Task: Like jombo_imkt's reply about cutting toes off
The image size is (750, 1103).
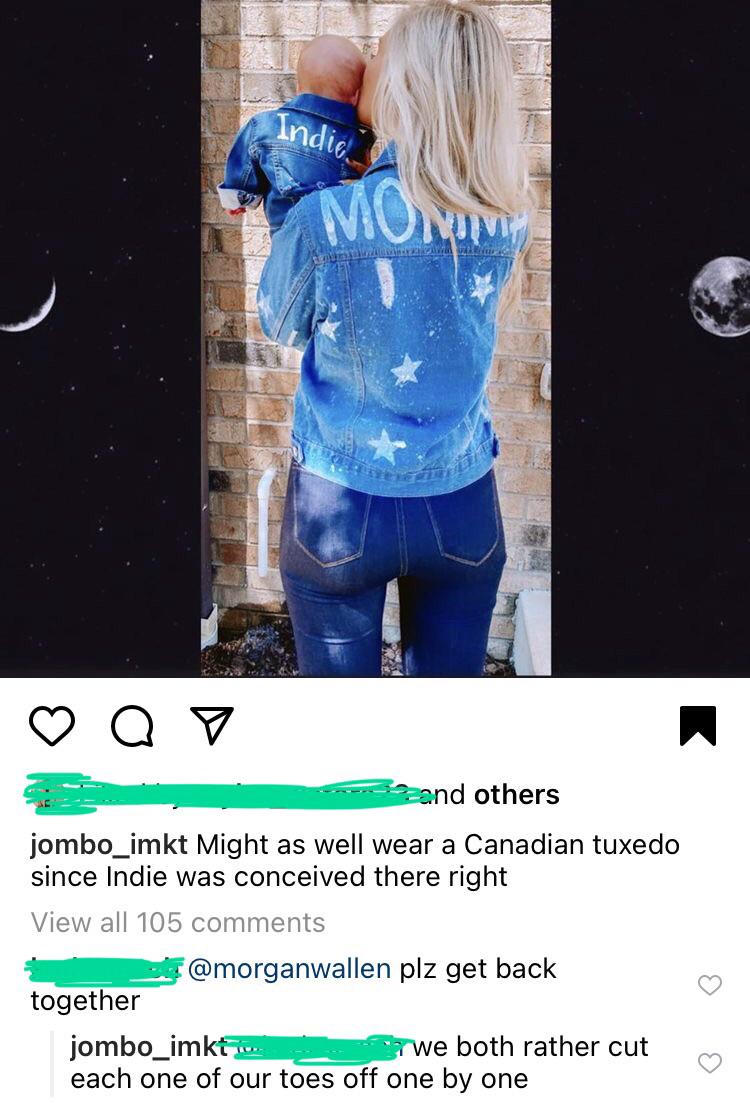Action: [709, 1063]
